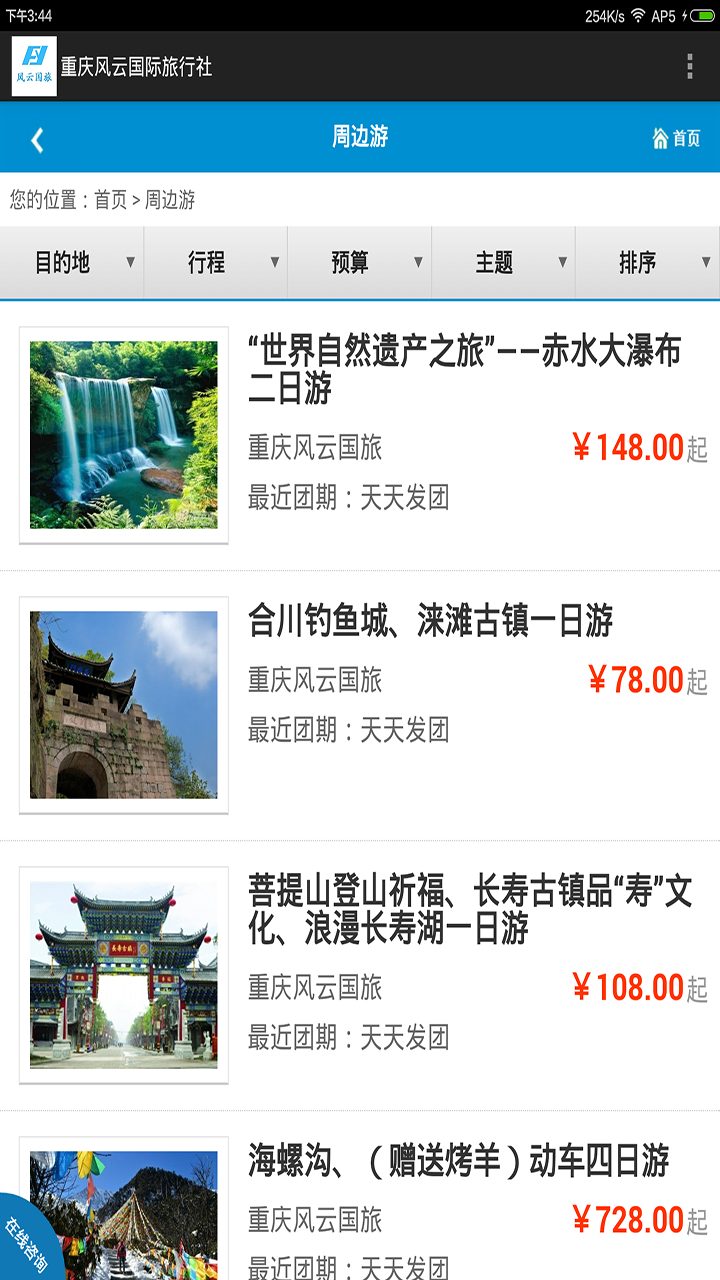Open the 排序 sort dropdown
This screenshot has height=1280, width=720.
pos(648,263)
